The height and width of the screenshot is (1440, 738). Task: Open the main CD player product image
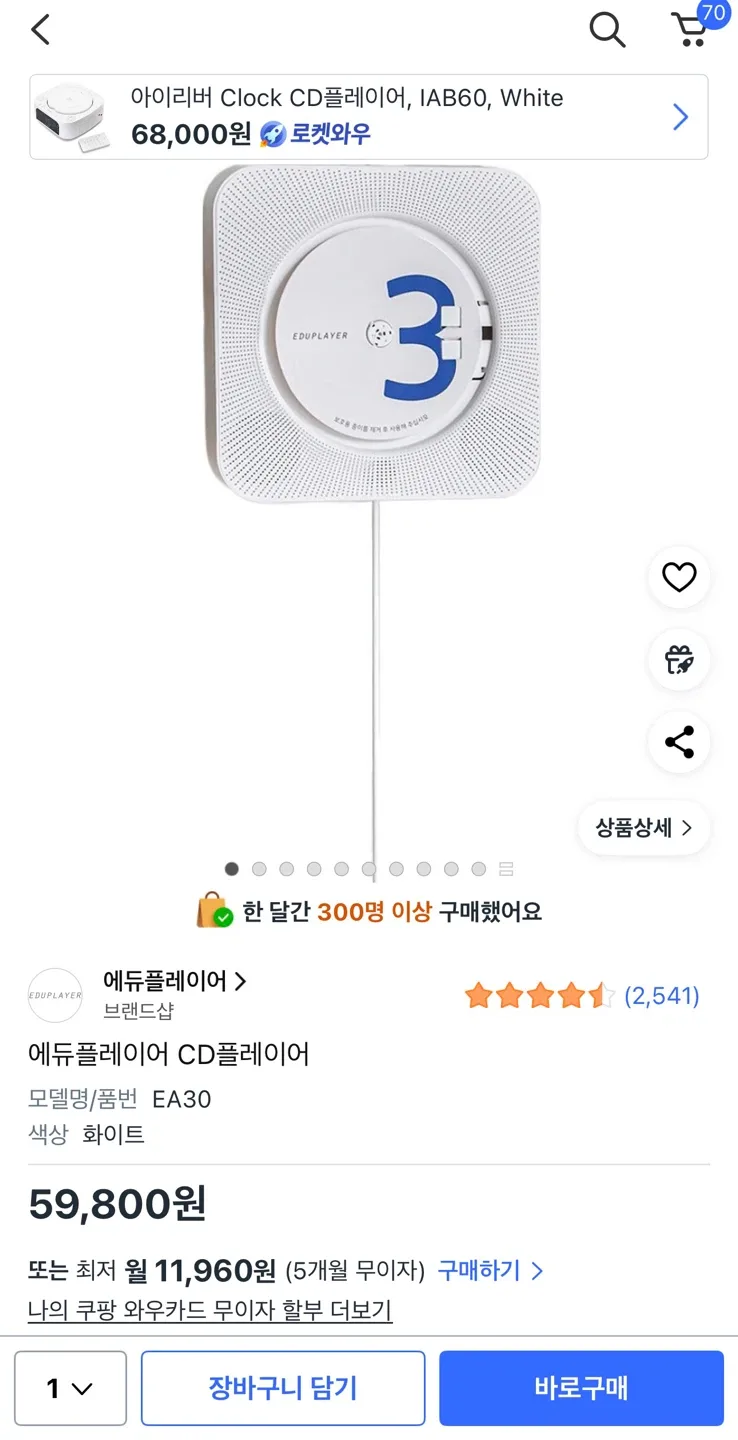pos(372,335)
